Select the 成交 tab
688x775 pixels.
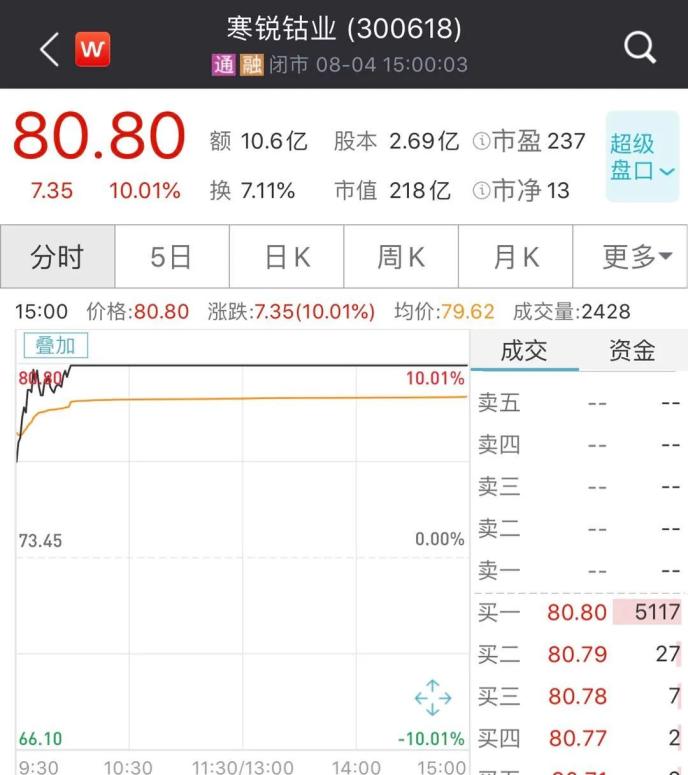click(x=524, y=351)
